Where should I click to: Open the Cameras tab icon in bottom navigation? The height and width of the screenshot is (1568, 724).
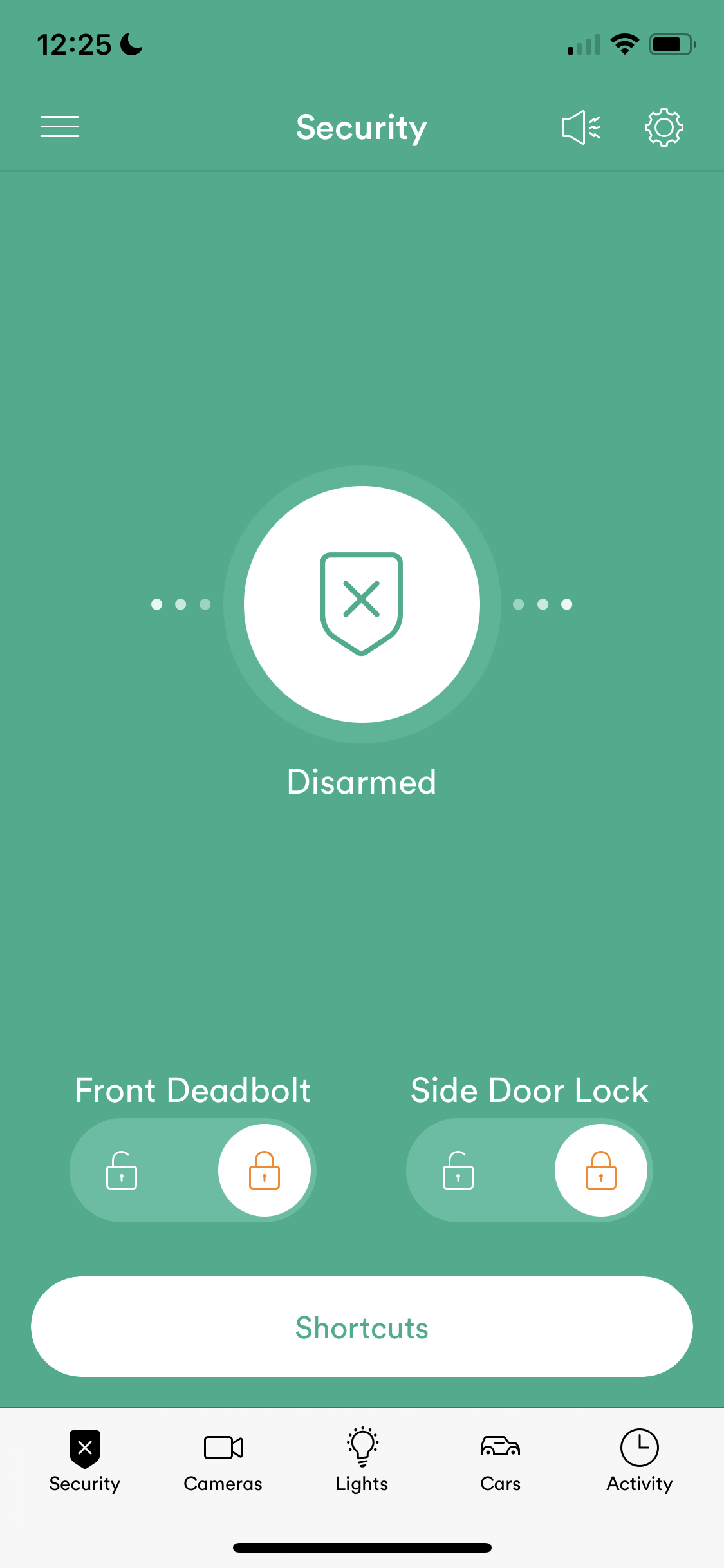[223, 1448]
